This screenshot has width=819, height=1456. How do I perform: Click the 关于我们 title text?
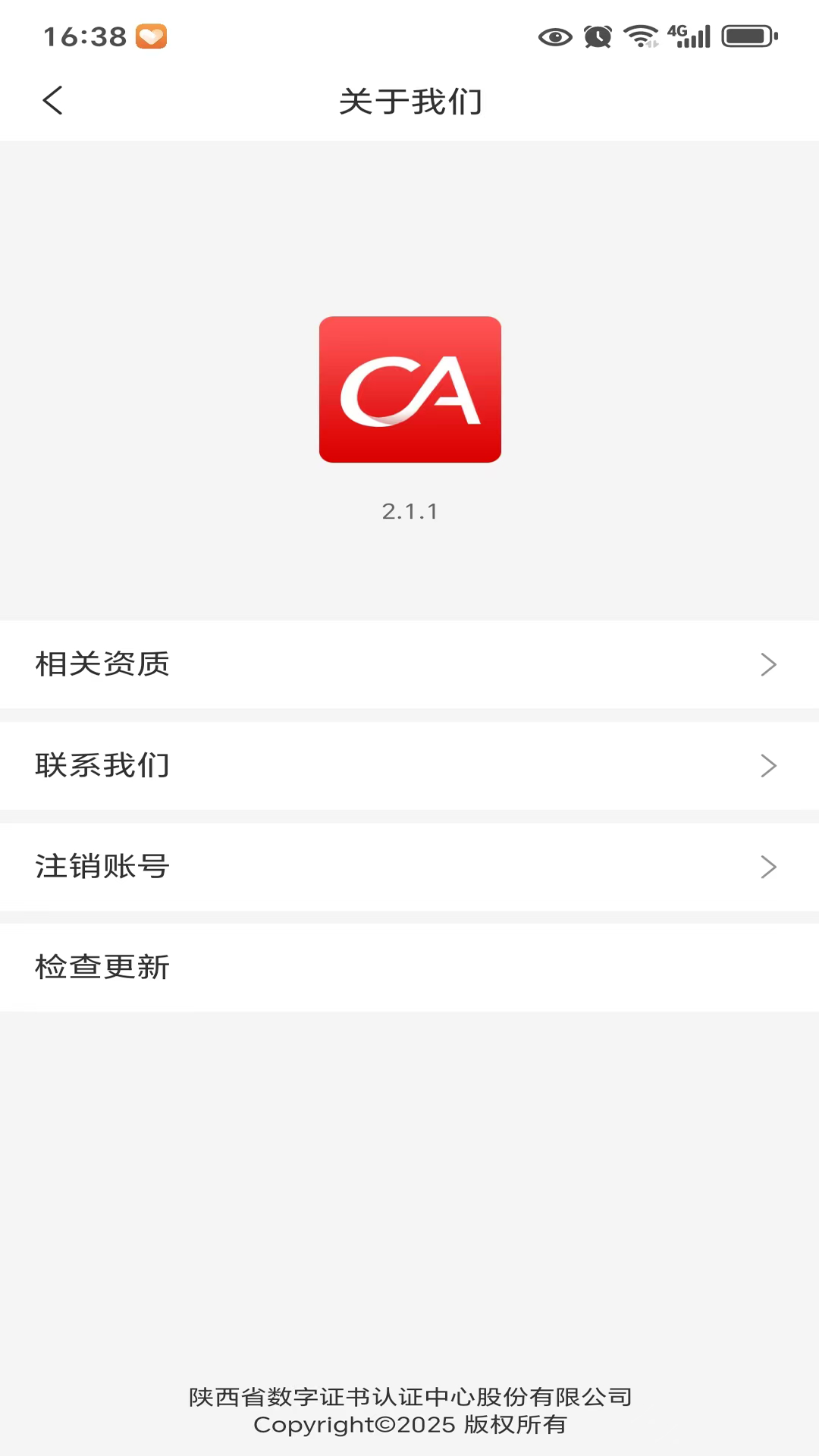pyautogui.click(x=409, y=101)
